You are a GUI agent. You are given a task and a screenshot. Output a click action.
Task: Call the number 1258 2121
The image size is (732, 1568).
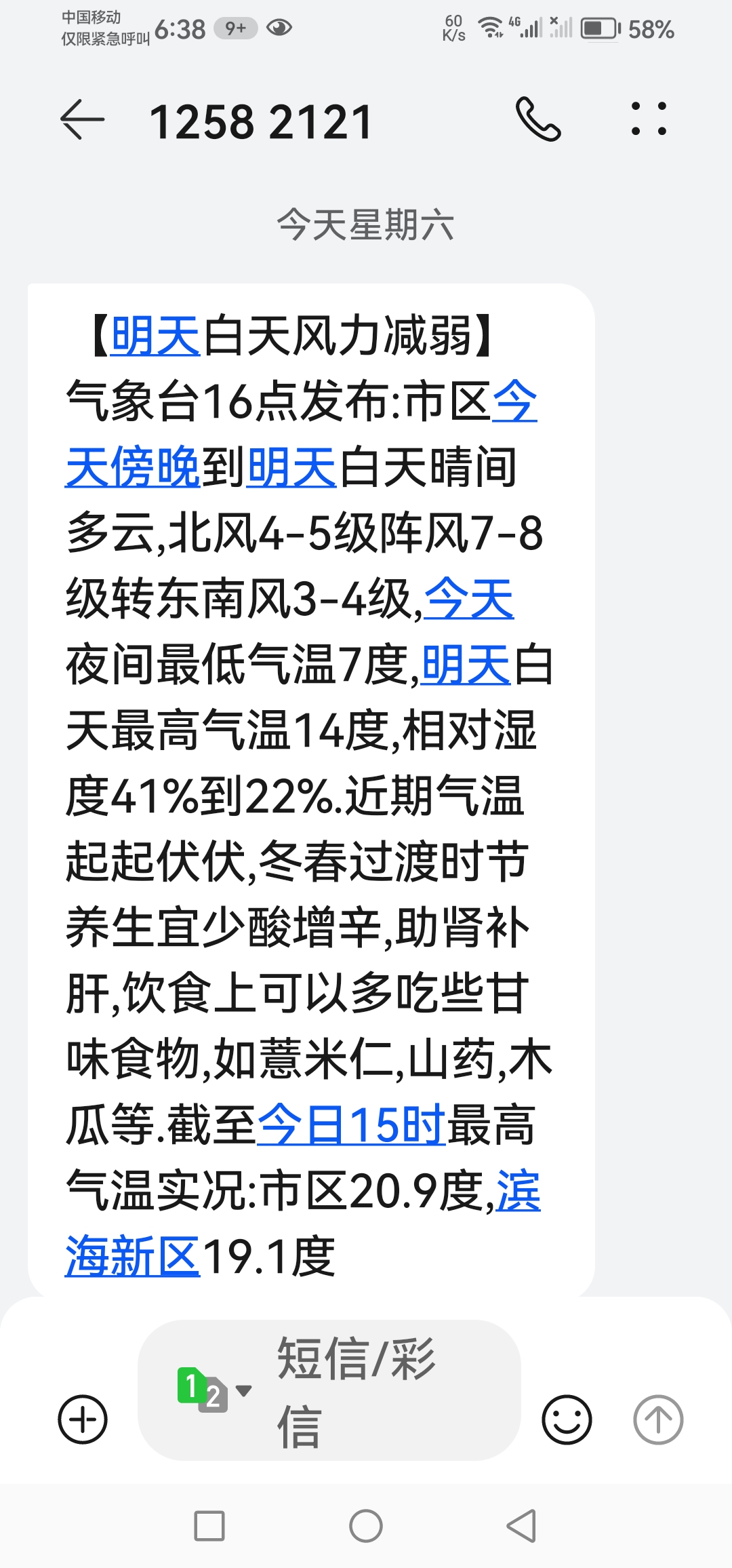tap(538, 119)
